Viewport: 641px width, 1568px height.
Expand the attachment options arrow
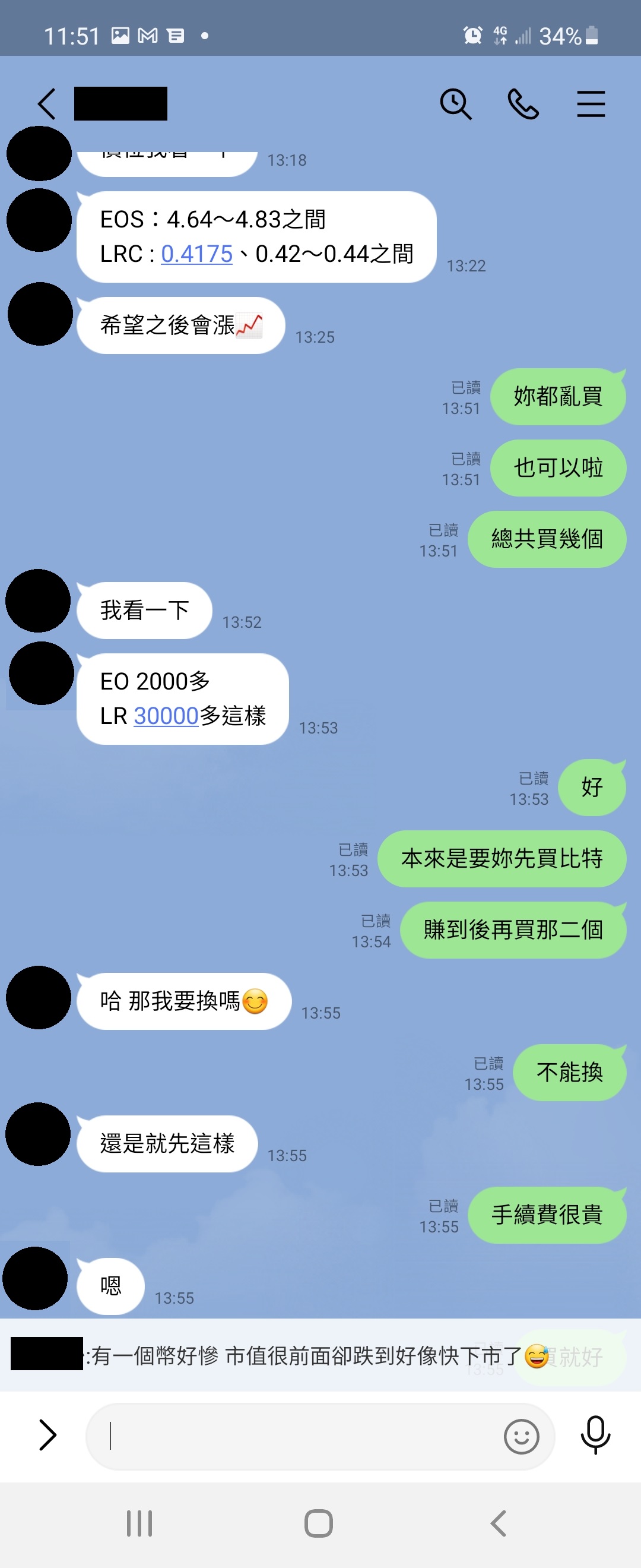(47, 1435)
